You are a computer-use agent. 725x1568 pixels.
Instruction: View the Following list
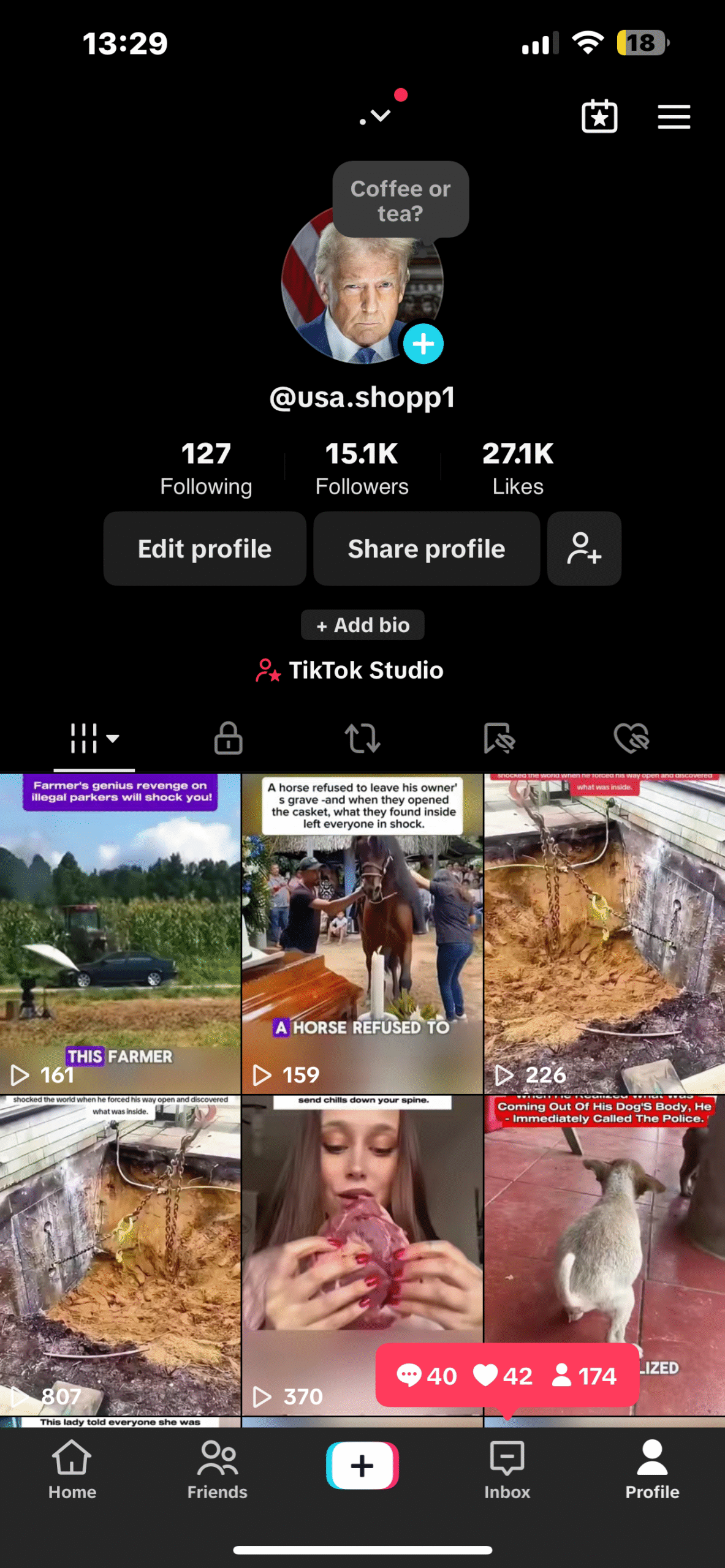tap(206, 469)
